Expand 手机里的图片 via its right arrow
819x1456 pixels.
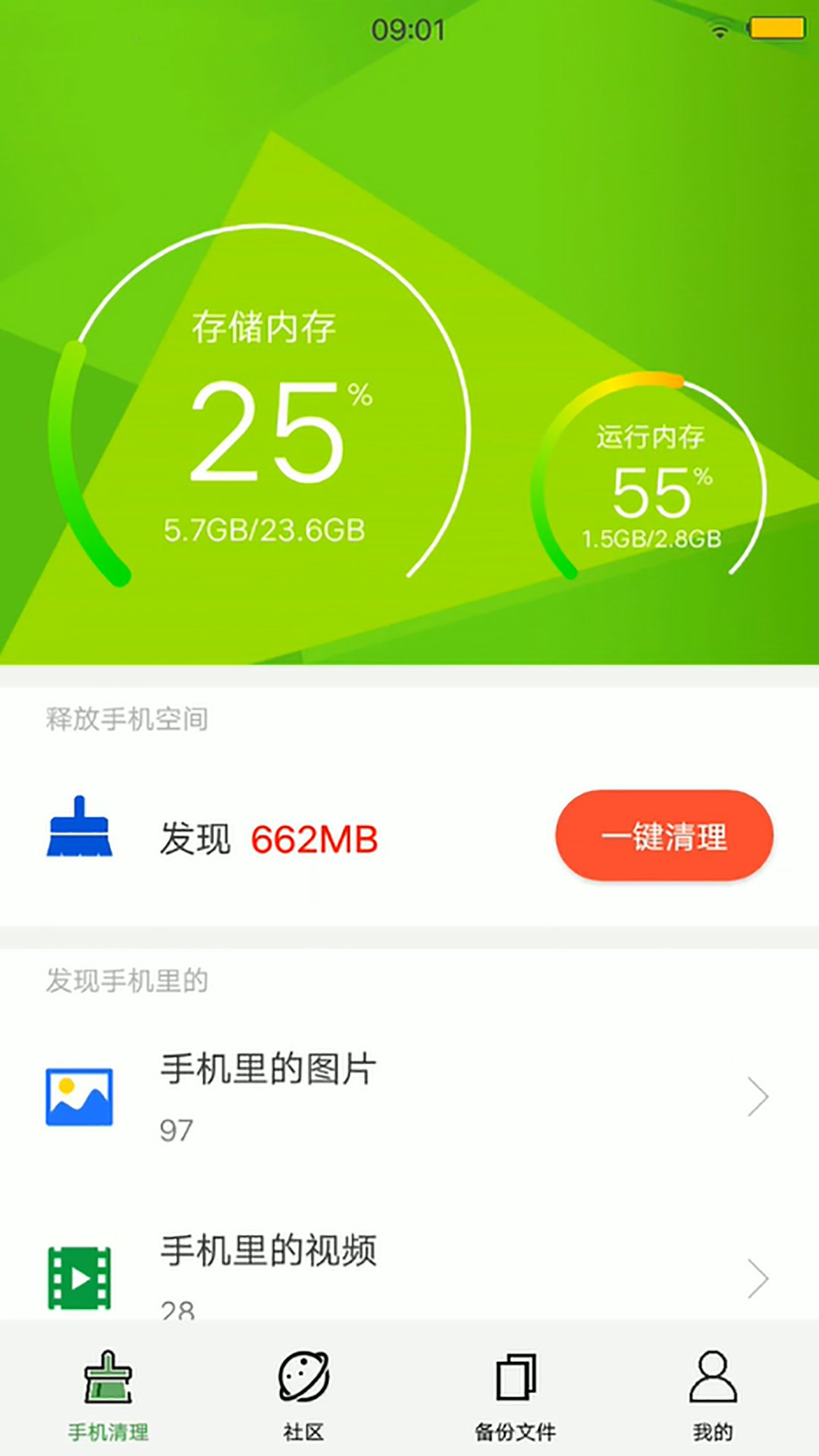click(759, 1097)
